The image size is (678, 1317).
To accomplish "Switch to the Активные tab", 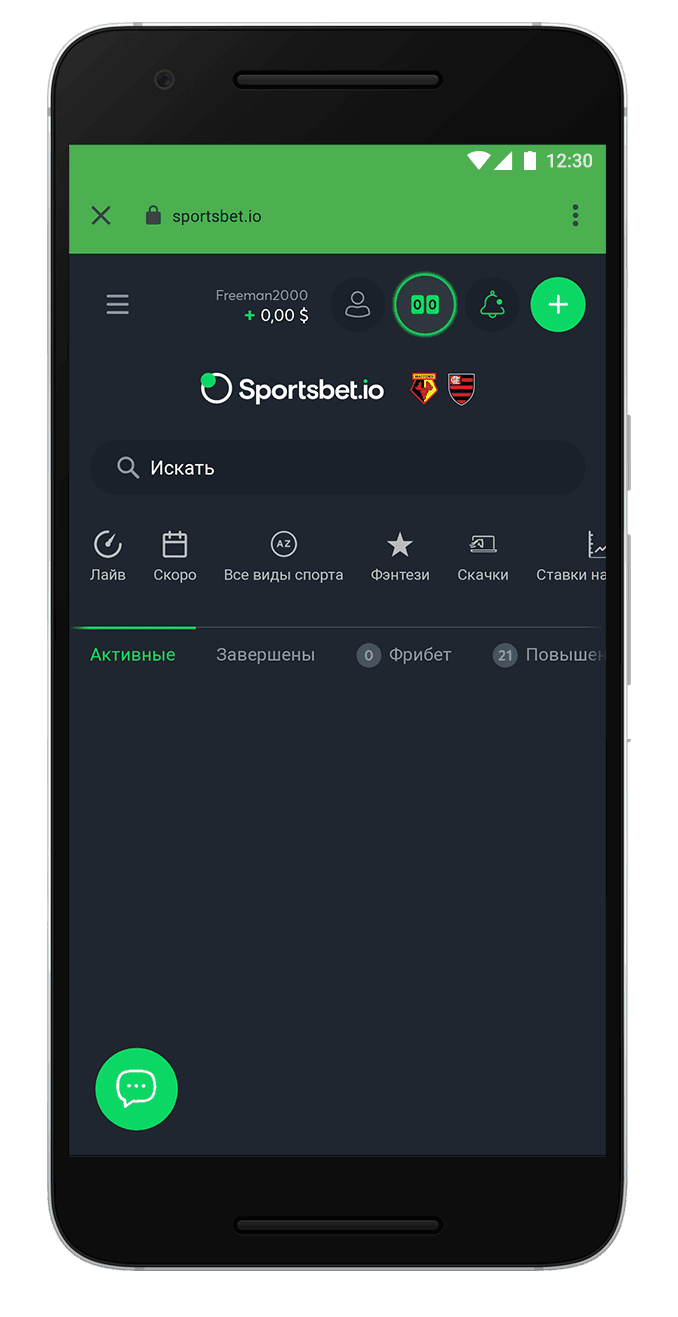I will [x=133, y=655].
